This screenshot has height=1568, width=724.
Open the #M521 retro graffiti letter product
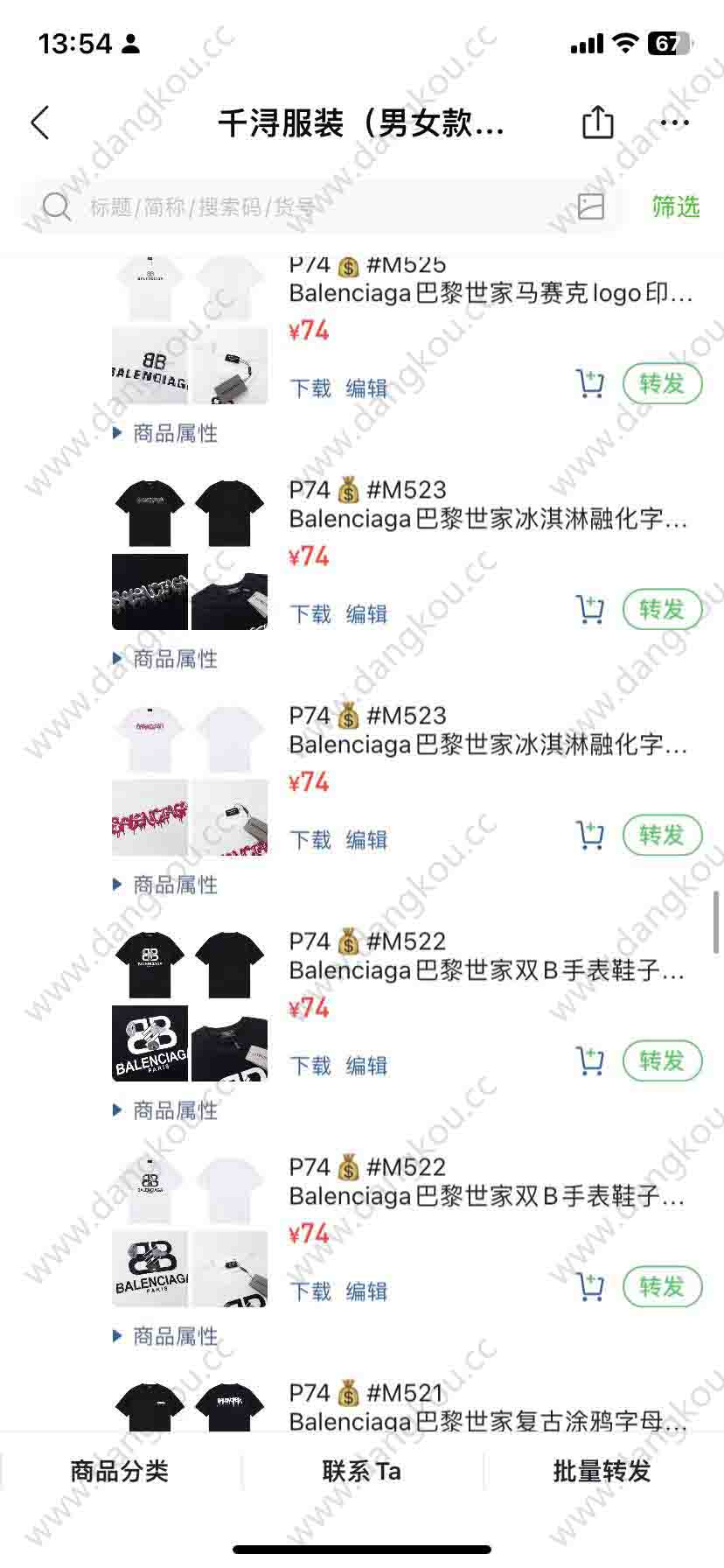pos(488,1421)
